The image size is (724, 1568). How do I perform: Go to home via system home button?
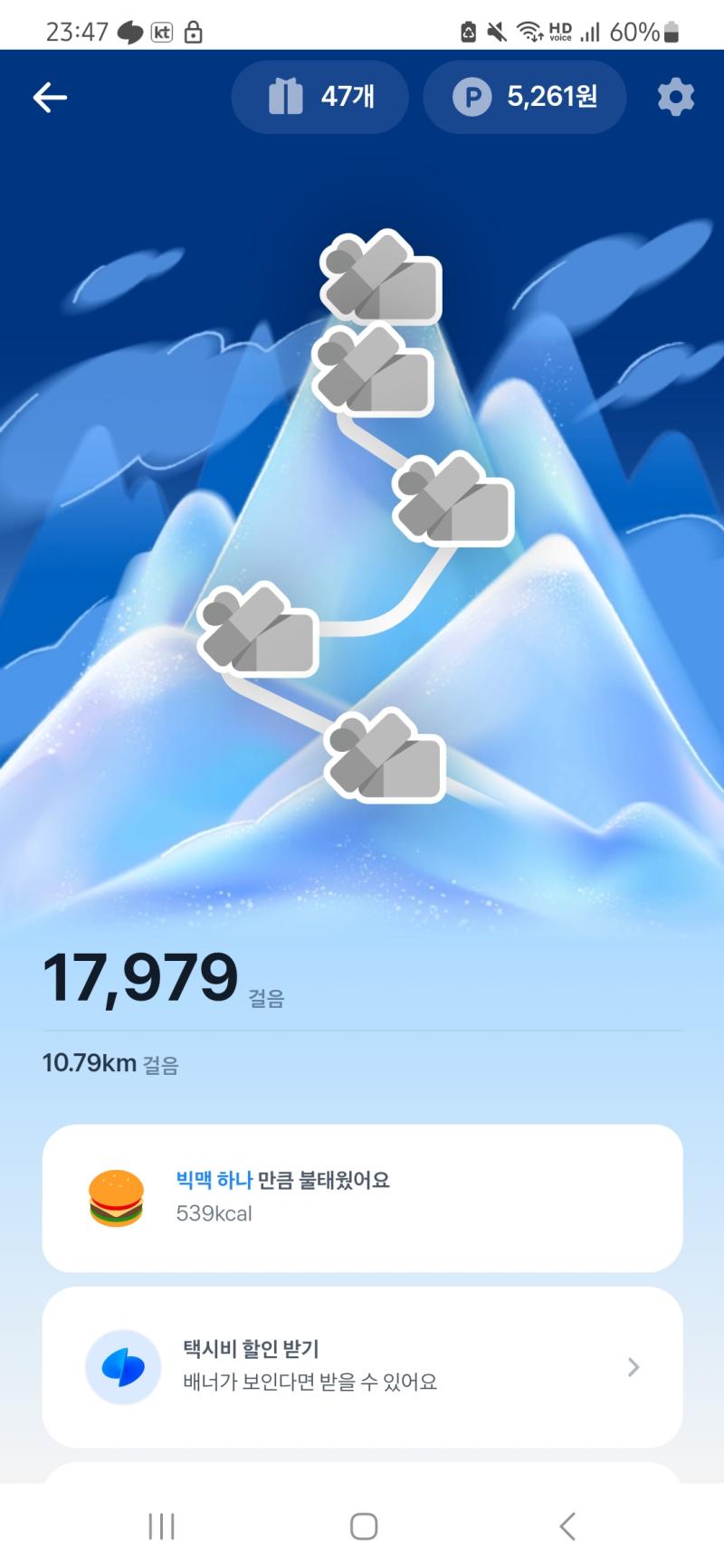(363, 1526)
